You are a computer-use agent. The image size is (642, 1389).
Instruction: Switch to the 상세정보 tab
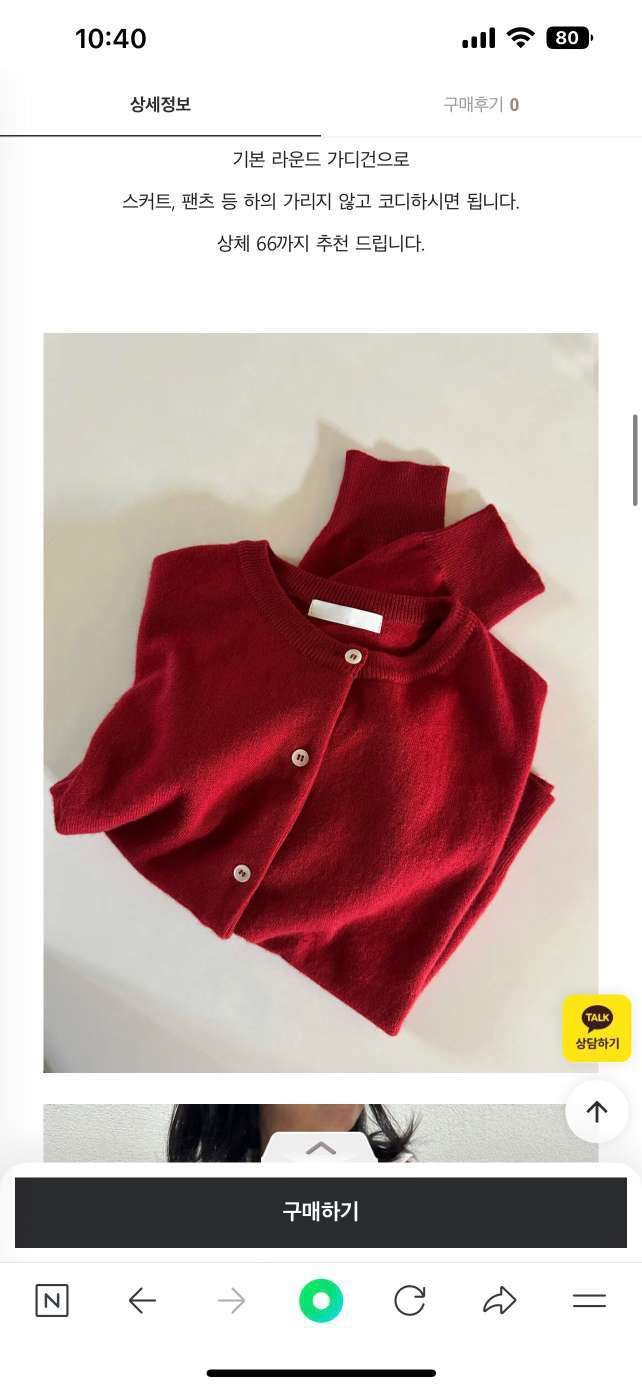tap(160, 104)
